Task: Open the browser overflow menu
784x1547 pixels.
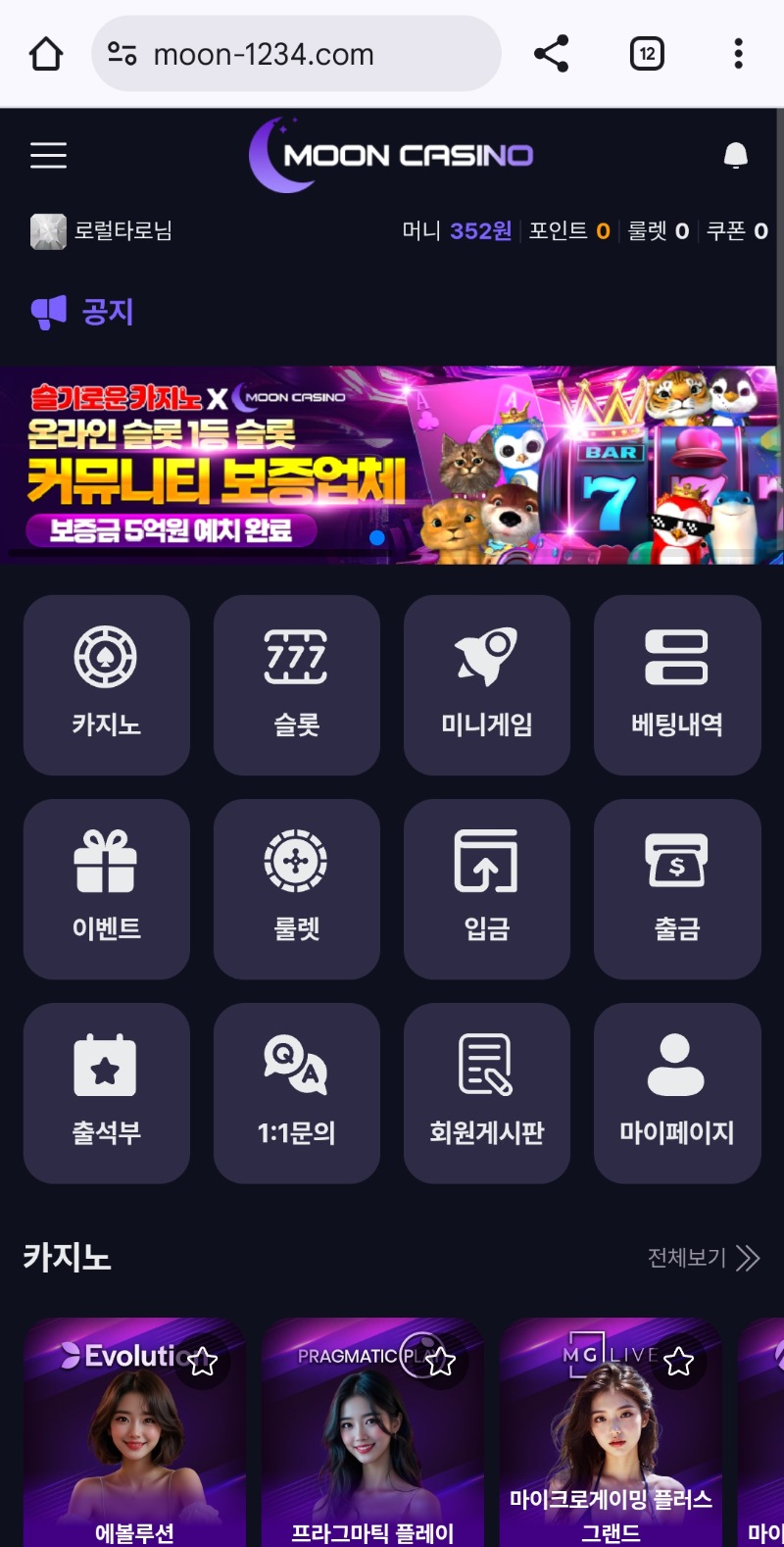Action: pos(738,54)
